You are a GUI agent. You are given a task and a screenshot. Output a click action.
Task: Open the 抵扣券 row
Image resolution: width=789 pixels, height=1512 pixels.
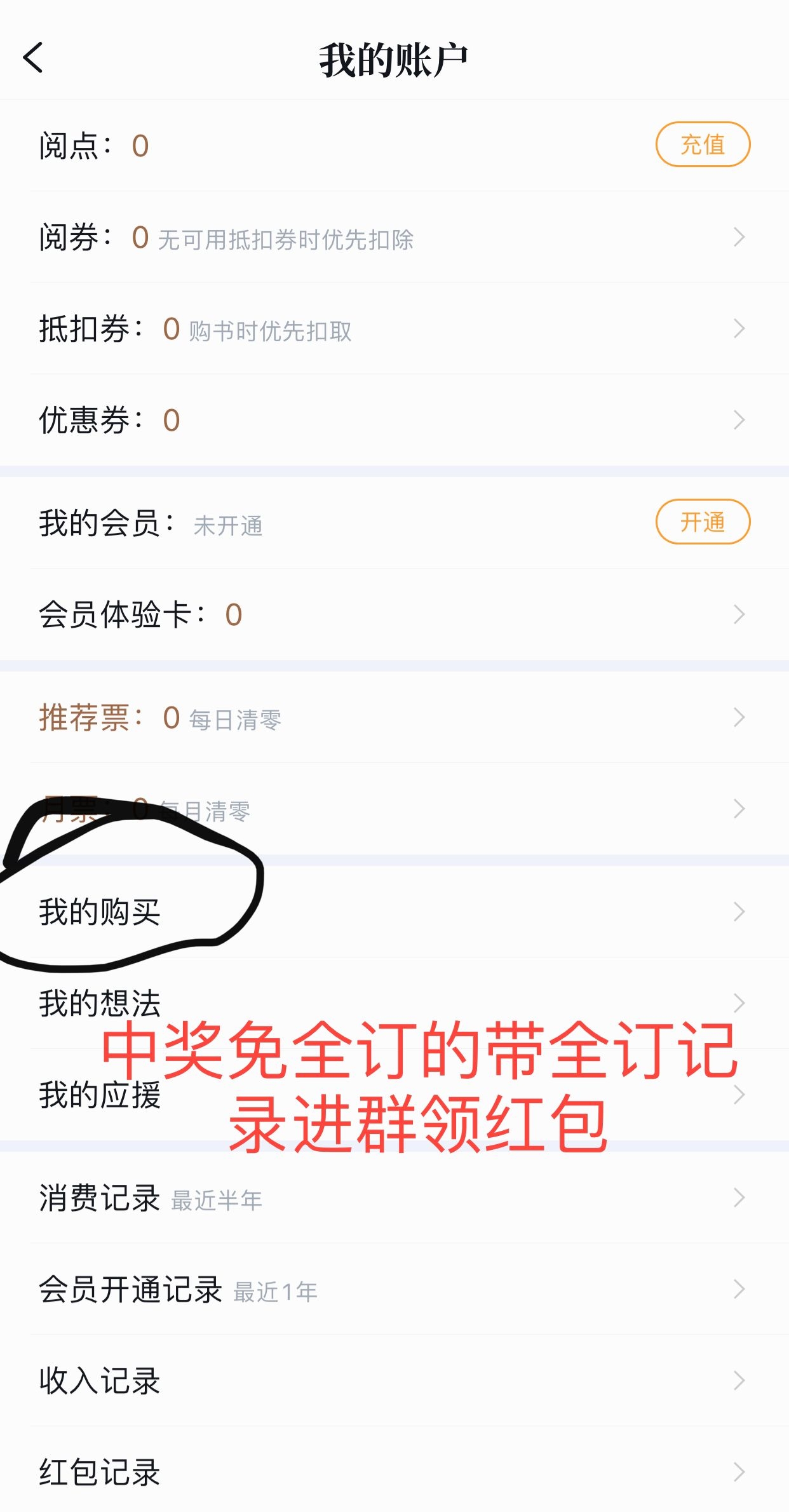(x=394, y=329)
